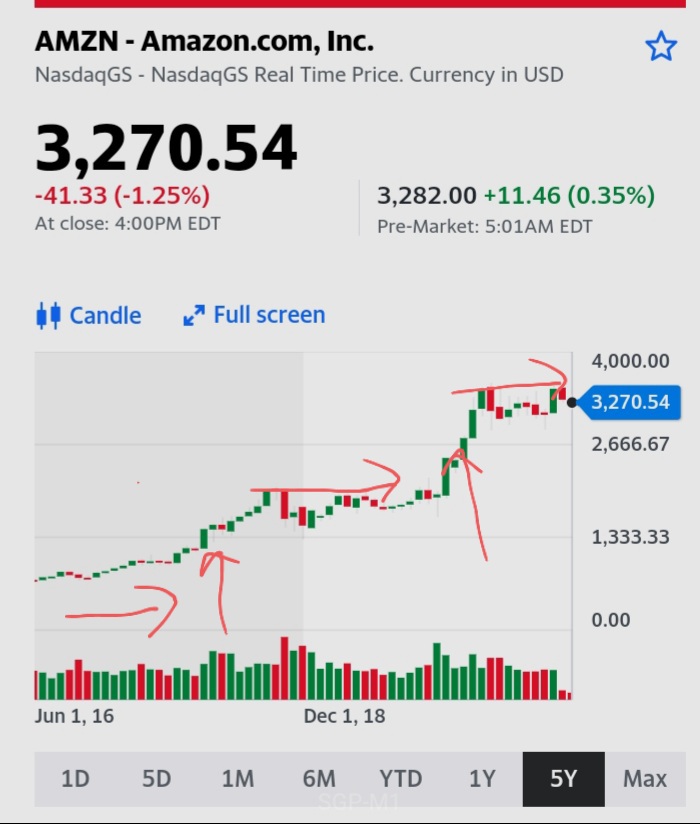The image size is (700, 824).
Task: Switch to the 1D range
Action: 75,778
